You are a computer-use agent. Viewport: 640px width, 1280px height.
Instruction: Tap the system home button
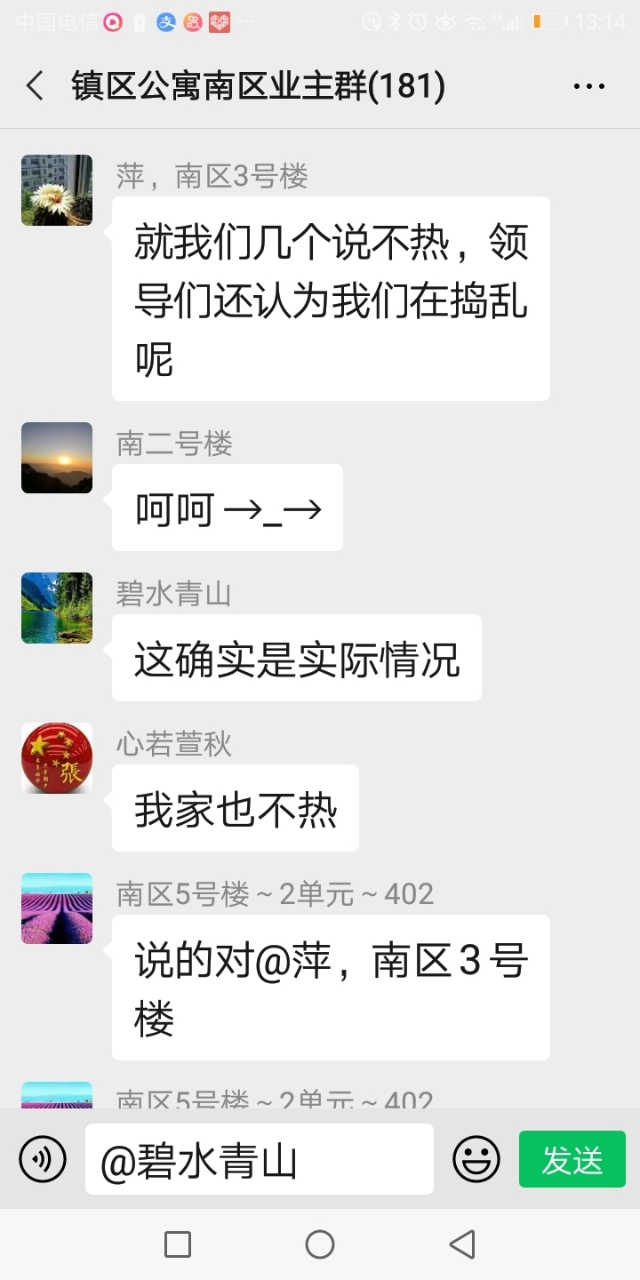click(x=320, y=1244)
